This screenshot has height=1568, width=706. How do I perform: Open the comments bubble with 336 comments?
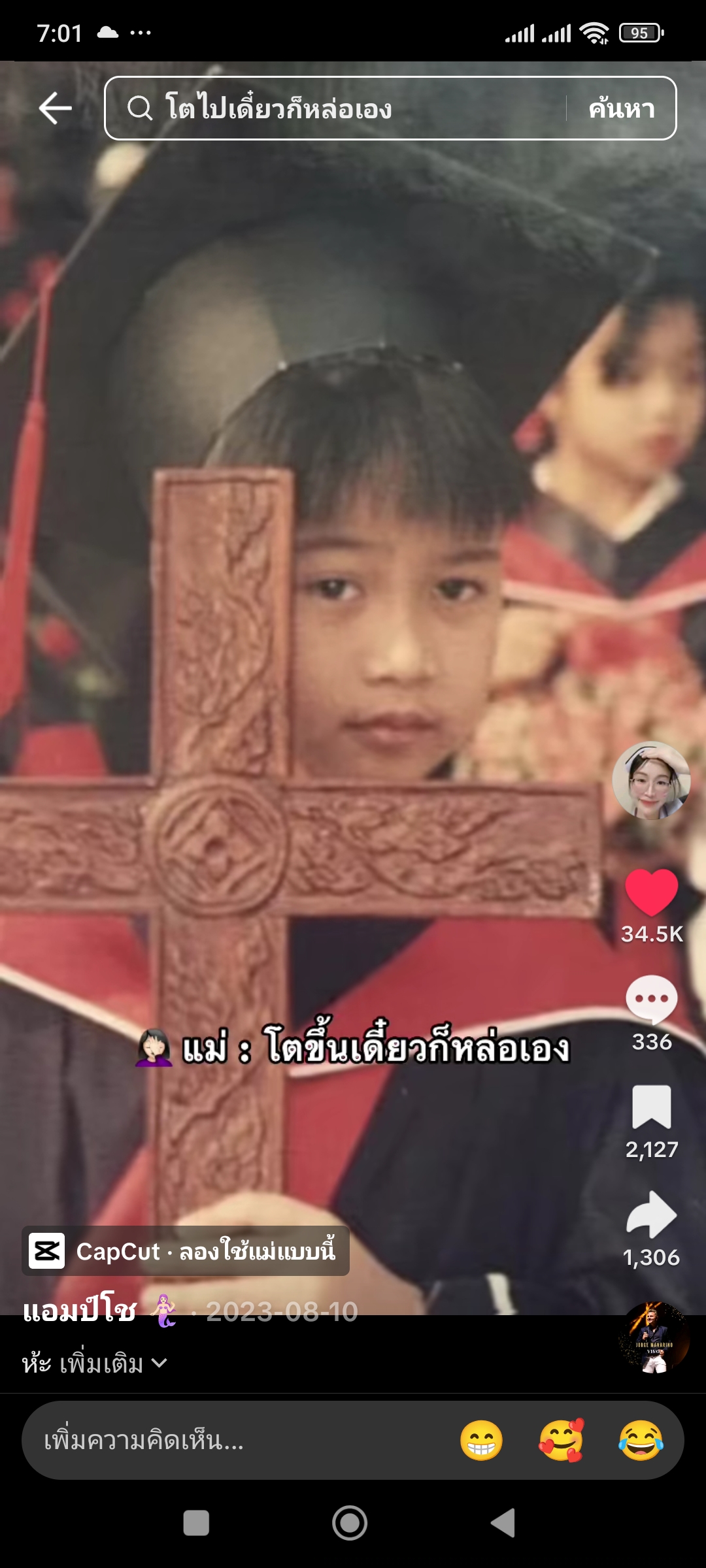coord(651,1000)
